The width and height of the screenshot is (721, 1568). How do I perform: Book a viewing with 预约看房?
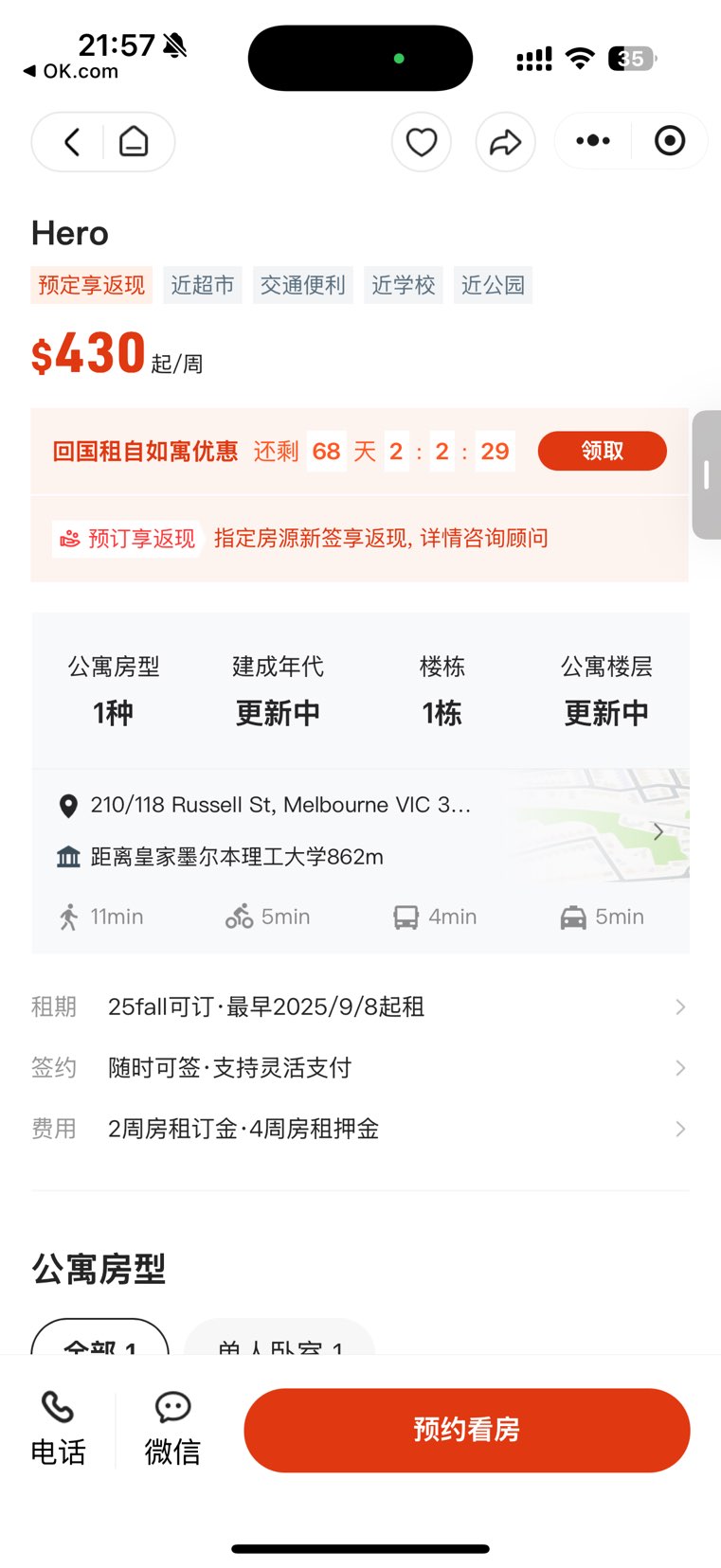point(466,1430)
